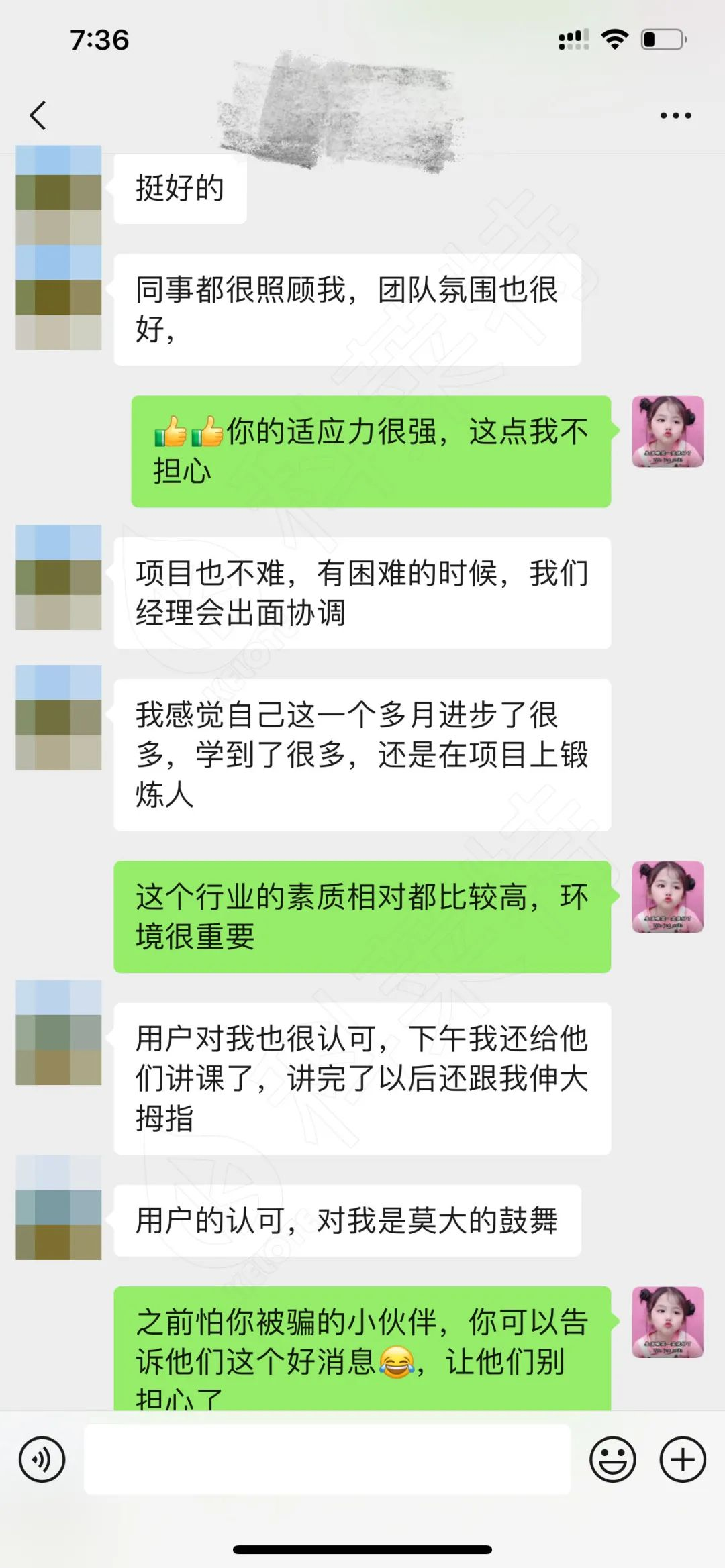Image resolution: width=725 pixels, height=1568 pixels.
Task: Focus the message text field
Action: 327,1459
